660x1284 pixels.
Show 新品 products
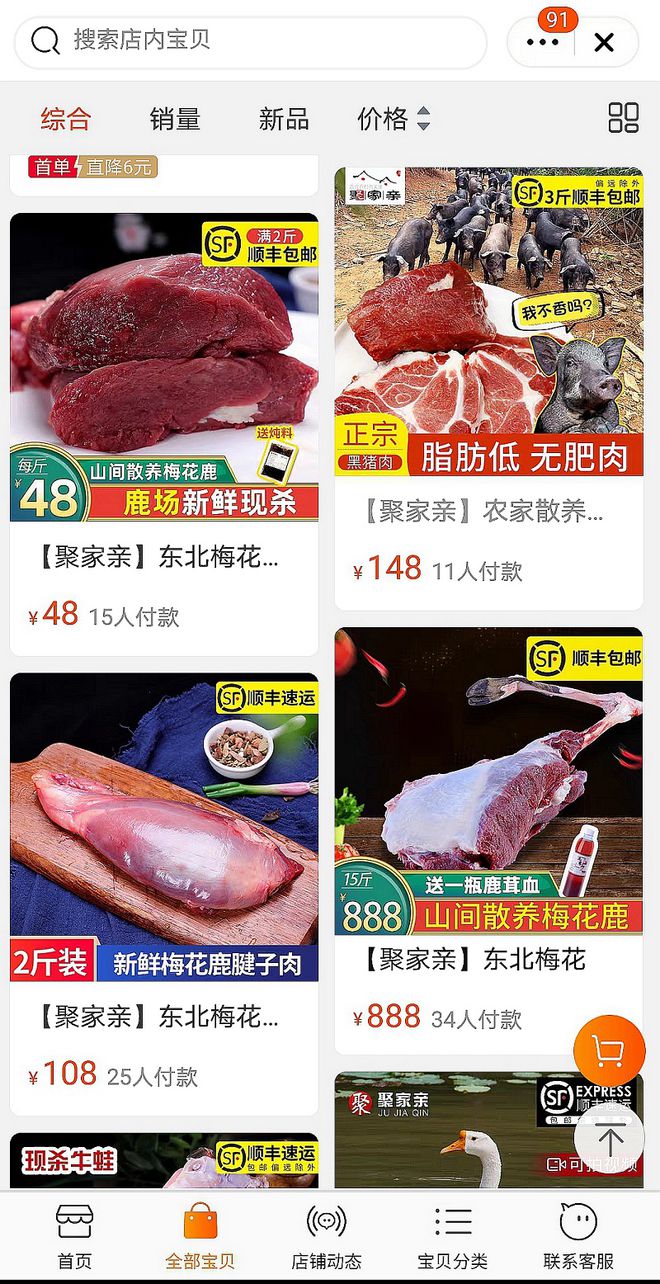(x=283, y=119)
